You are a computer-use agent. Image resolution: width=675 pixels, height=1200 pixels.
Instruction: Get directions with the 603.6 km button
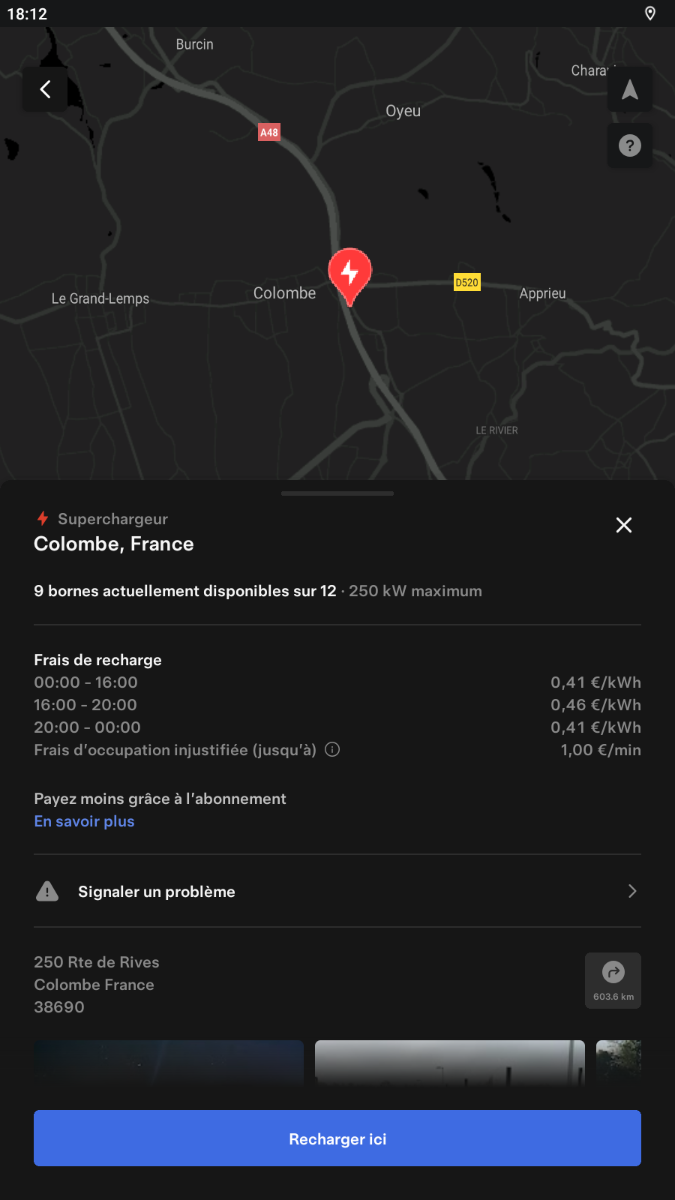click(612, 980)
